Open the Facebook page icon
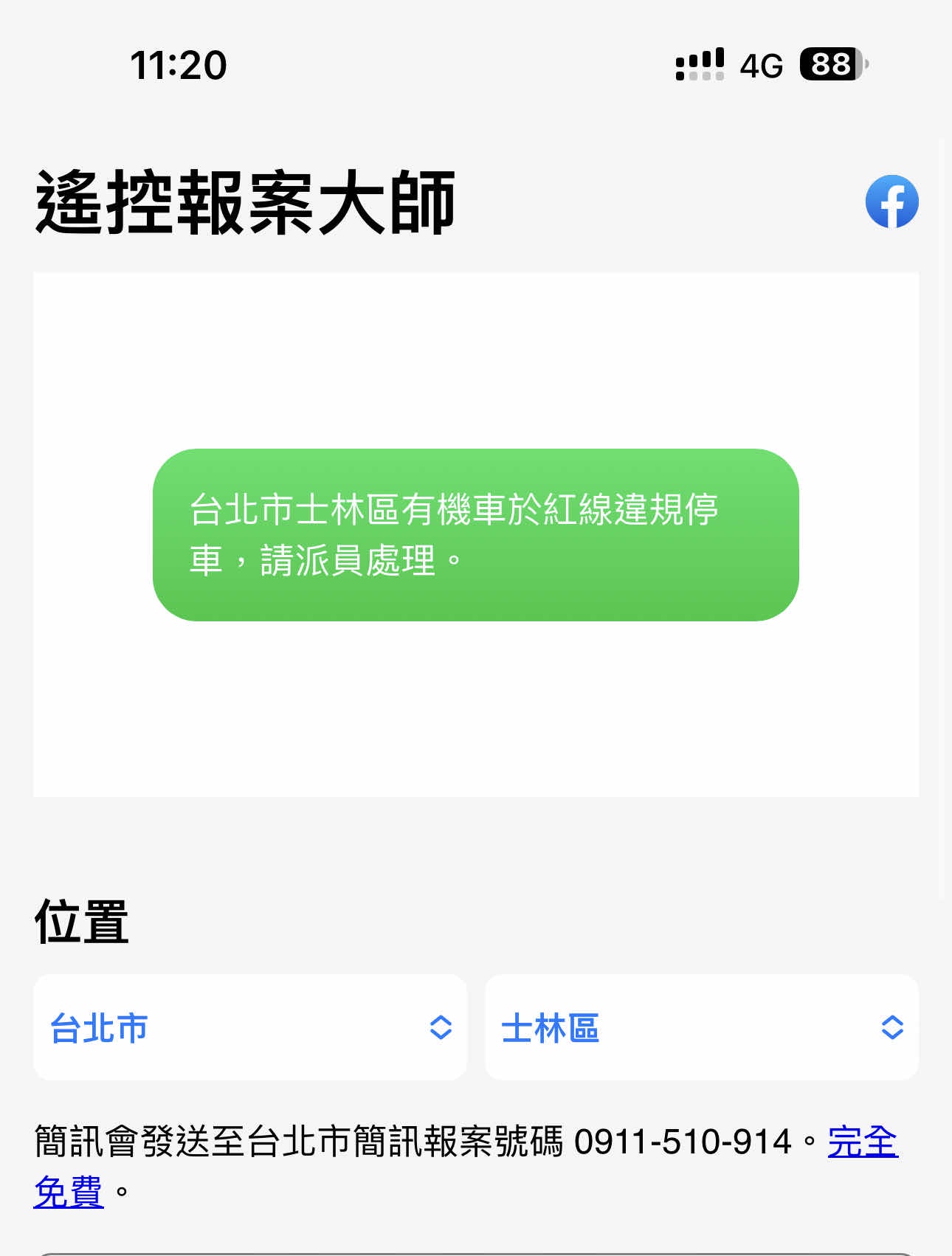The height and width of the screenshot is (1256, 952). point(891,201)
